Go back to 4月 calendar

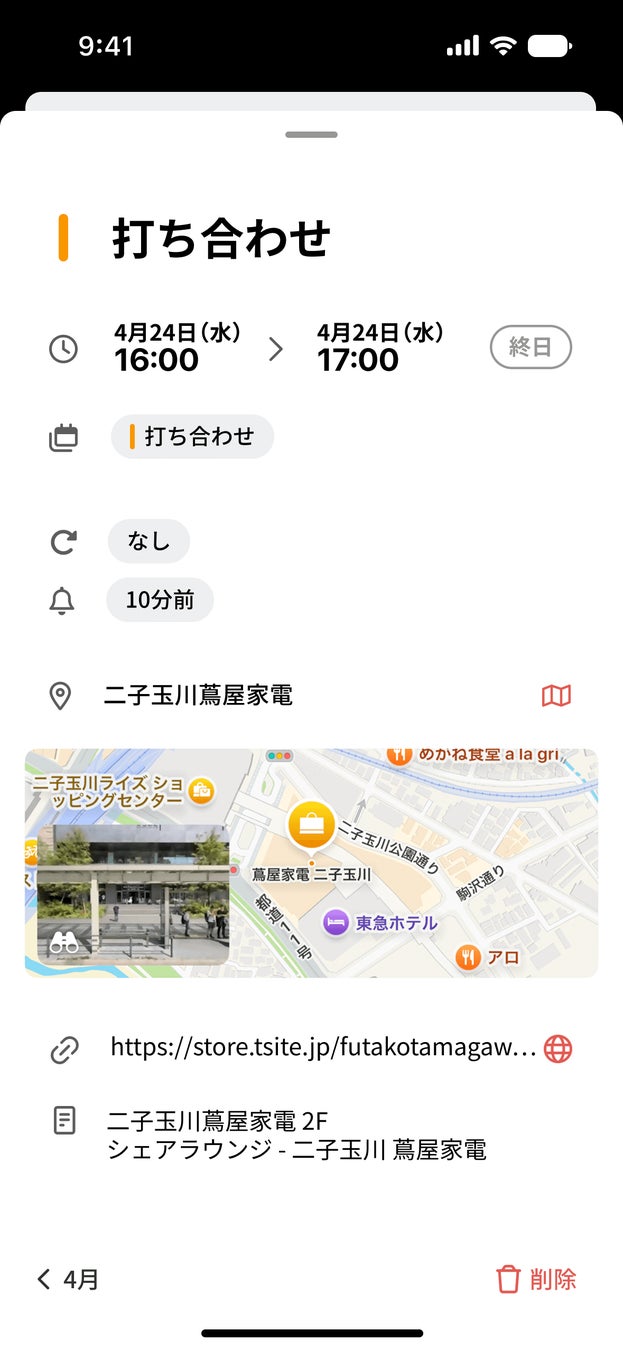coord(68,1279)
